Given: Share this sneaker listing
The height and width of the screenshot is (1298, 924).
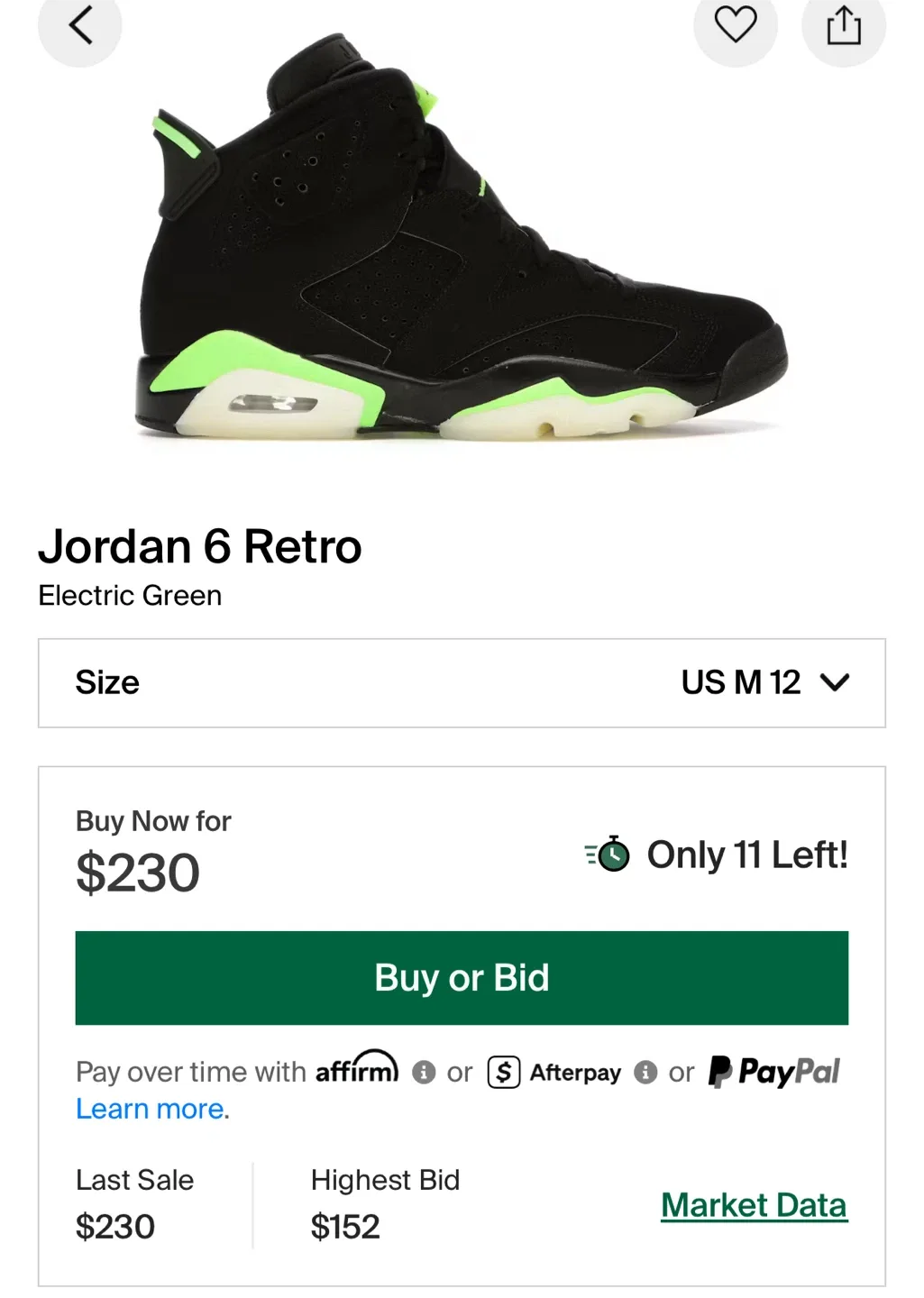Looking at the screenshot, I should pyautogui.click(x=844, y=26).
